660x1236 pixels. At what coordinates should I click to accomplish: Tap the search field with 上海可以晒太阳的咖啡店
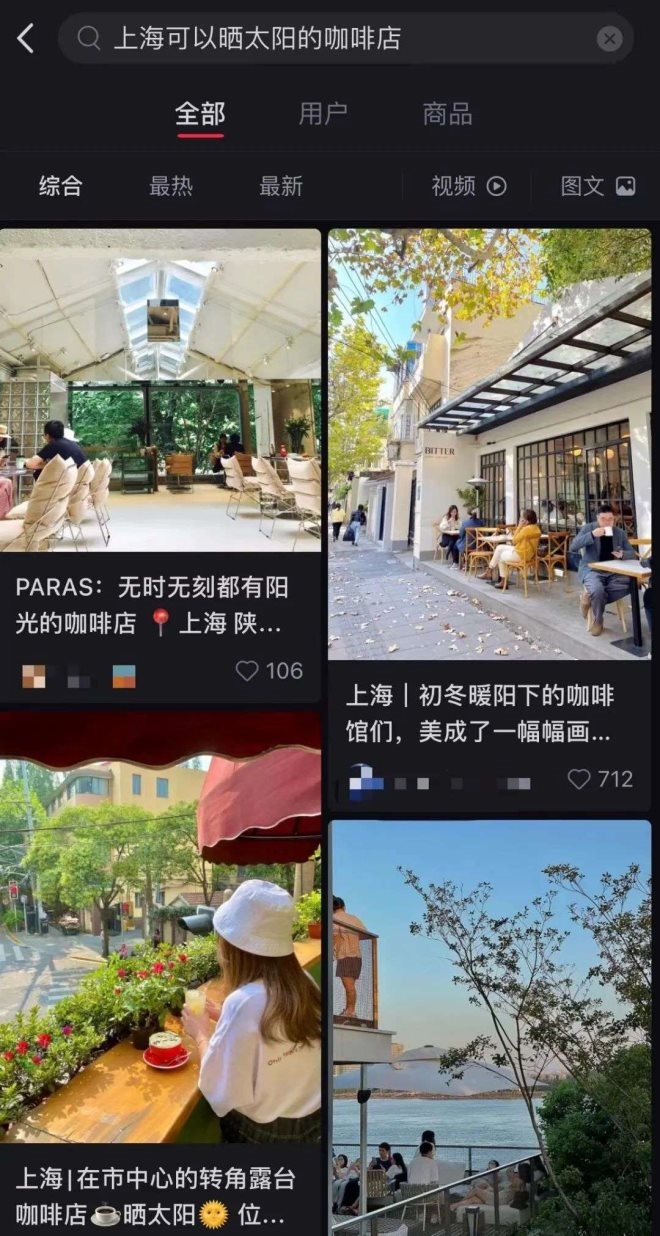[x=330, y=39]
